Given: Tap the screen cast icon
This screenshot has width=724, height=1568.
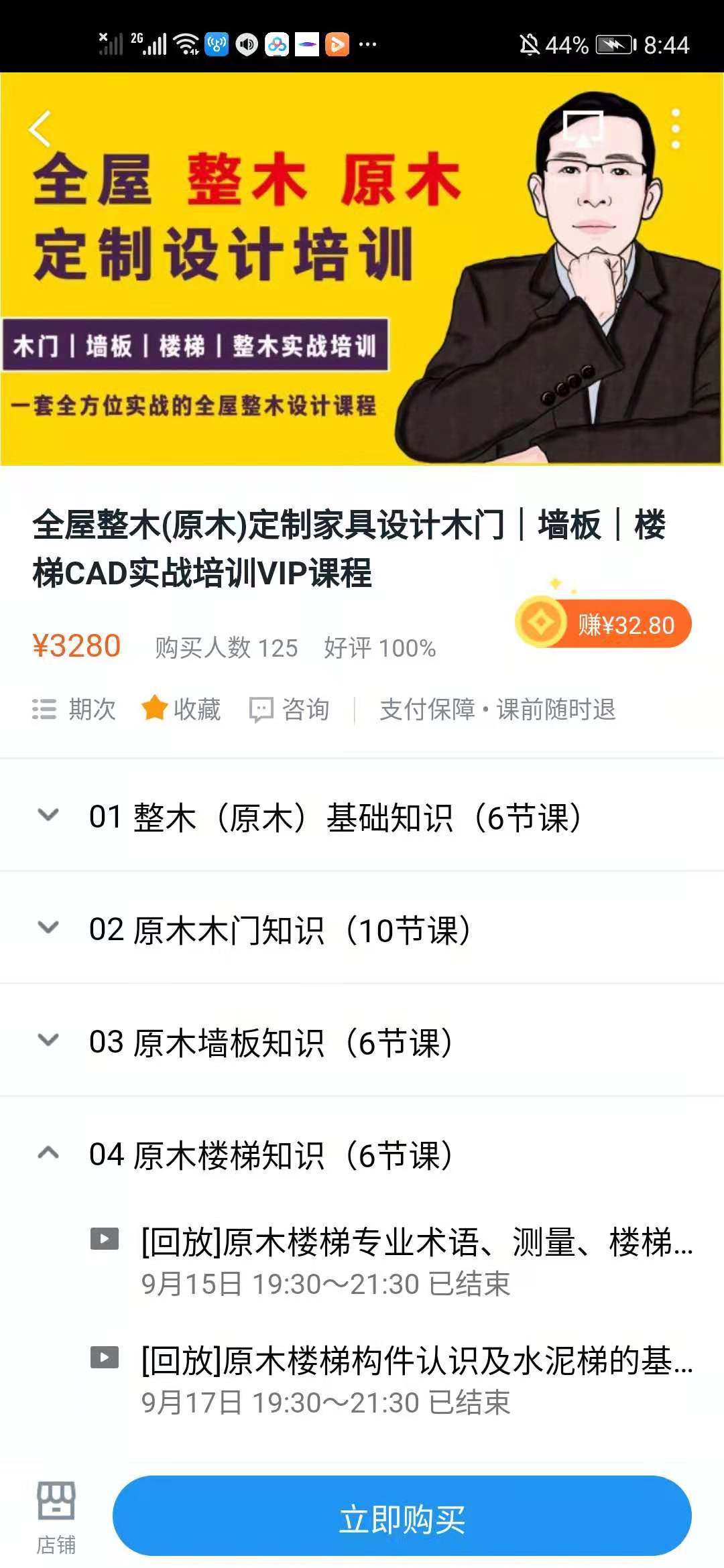Looking at the screenshot, I should pyautogui.click(x=583, y=127).
